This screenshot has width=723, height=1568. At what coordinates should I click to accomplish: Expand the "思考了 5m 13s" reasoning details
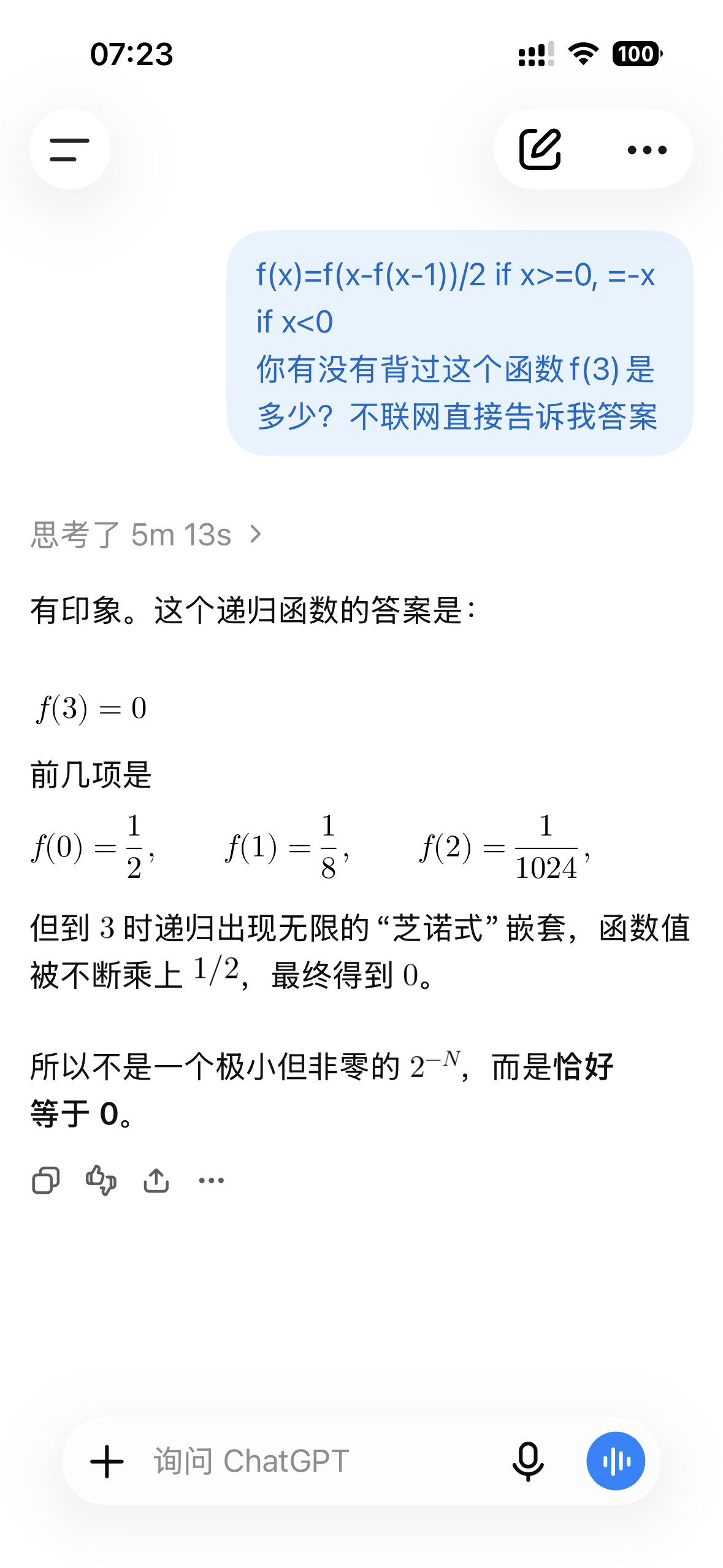click(x=147, y=534)
